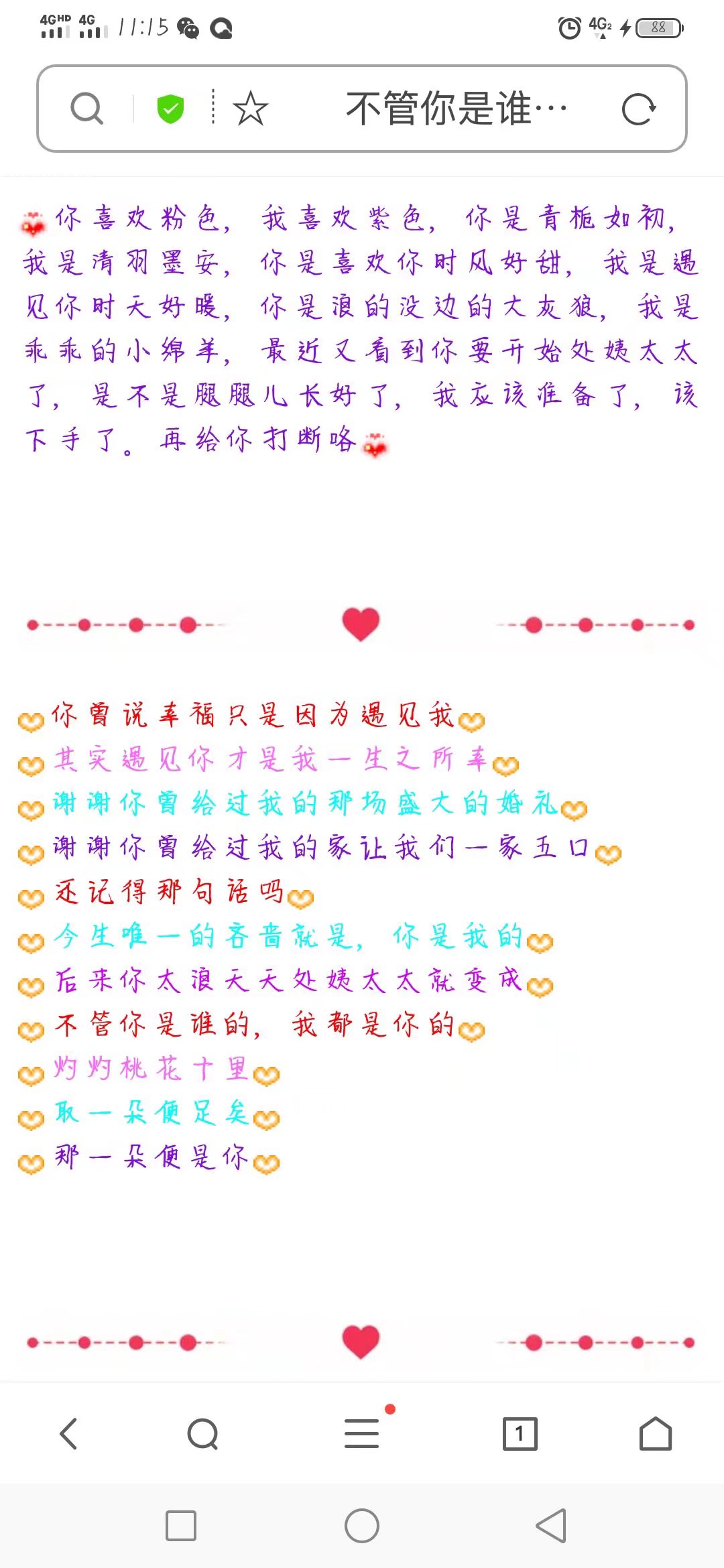724x1568 pixels.
Task: Tap the penguin app icon in status bar
Action: click(223, 28)
